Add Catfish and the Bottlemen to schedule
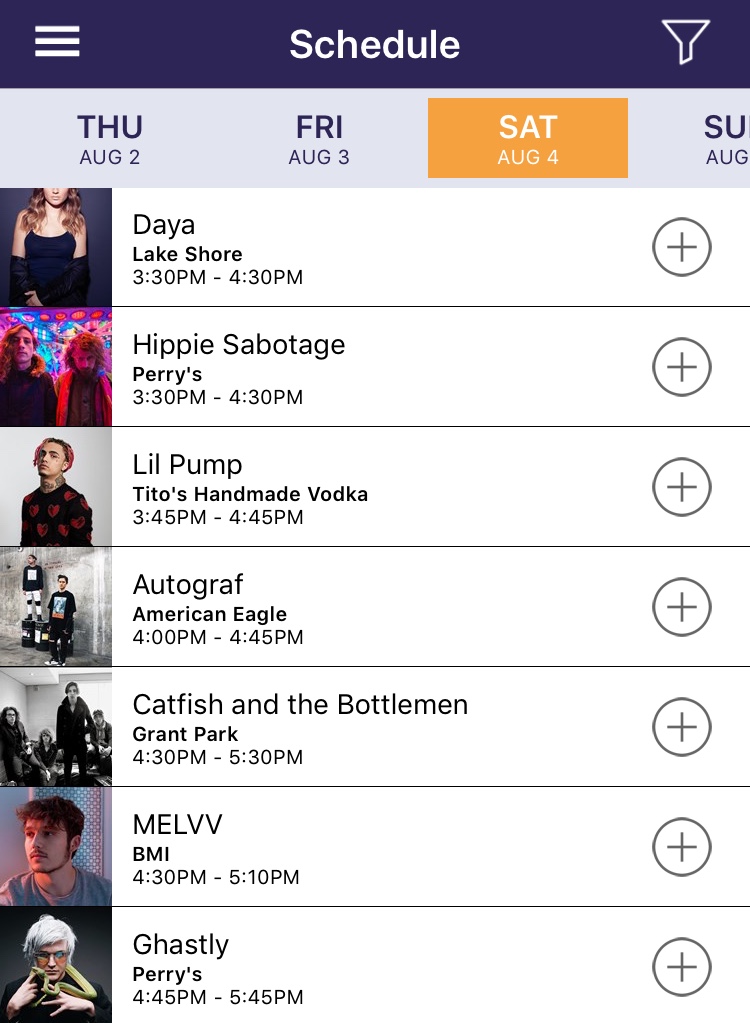The image size is (750, 1023). pyautogui.click(x=682, y=727)
